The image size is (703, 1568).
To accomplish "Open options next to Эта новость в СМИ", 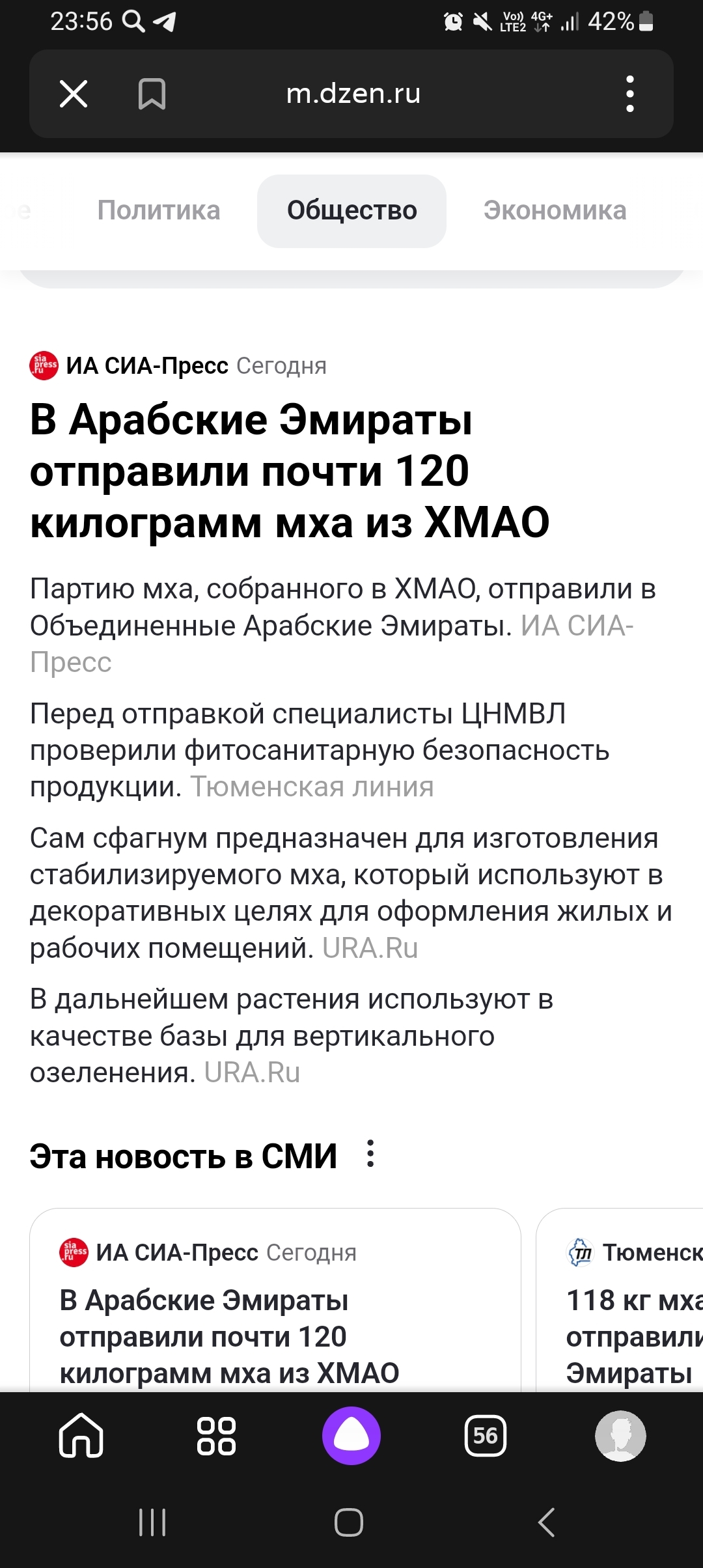I will pyautogui.click(x=370, y=1153).
